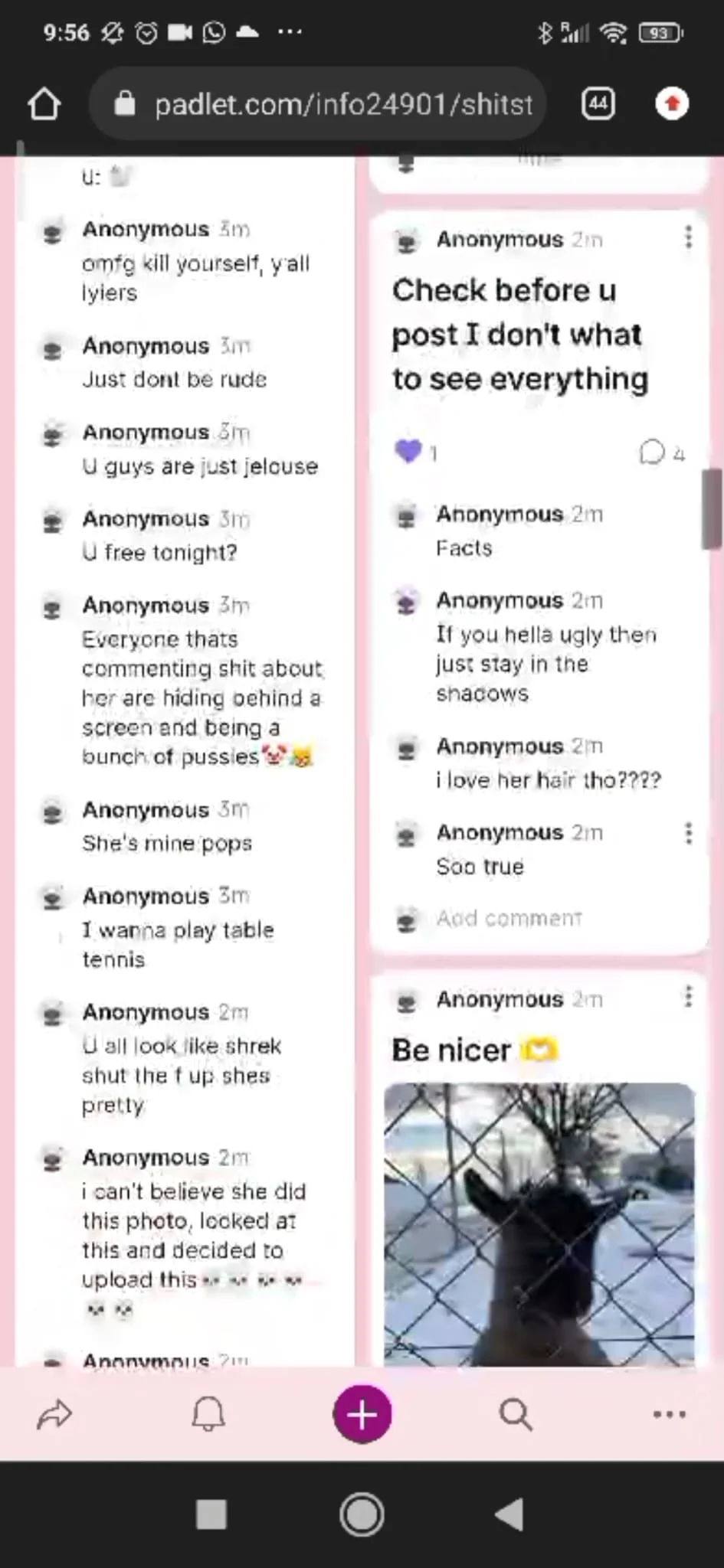The image size is (724, 1568).
Task: Open options menu on 'Be nicer' post
Action: click(x=688, y=997)
